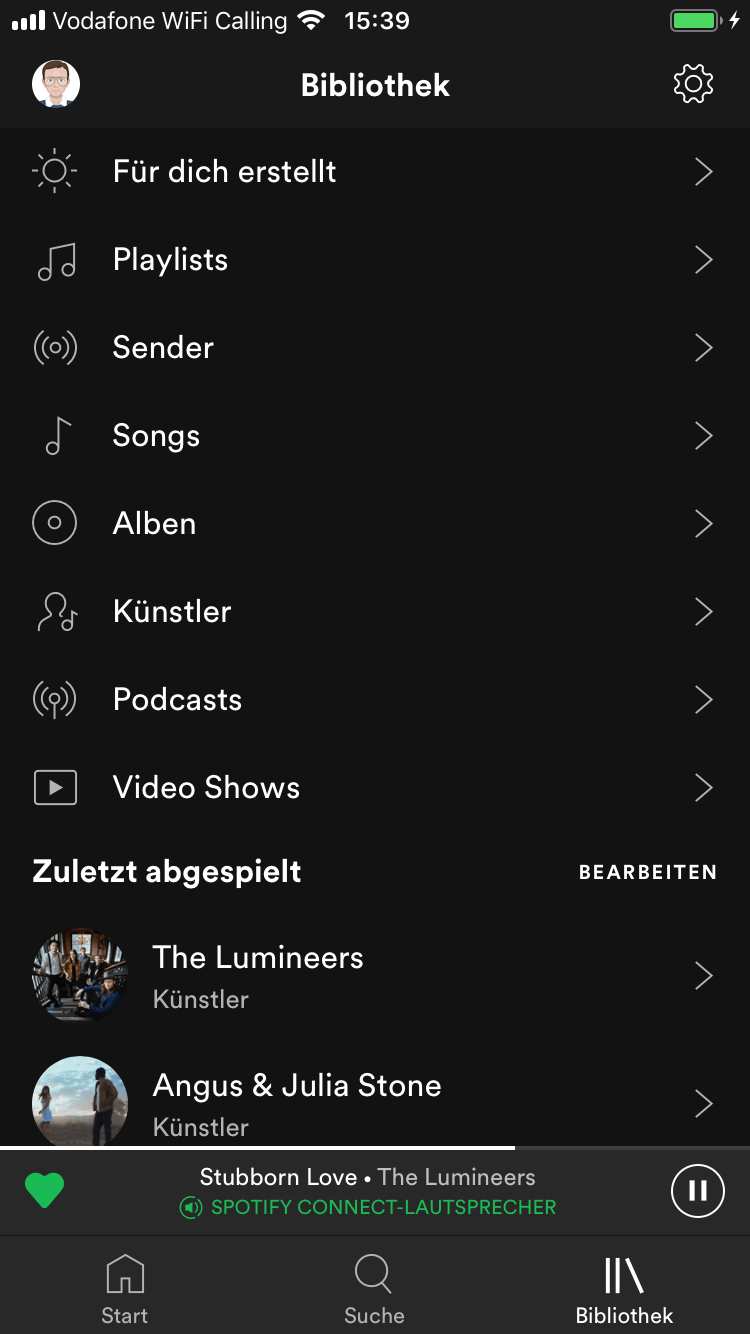Open the Alben row
This screenshot has height=1334, width=750.
[374, 524]
